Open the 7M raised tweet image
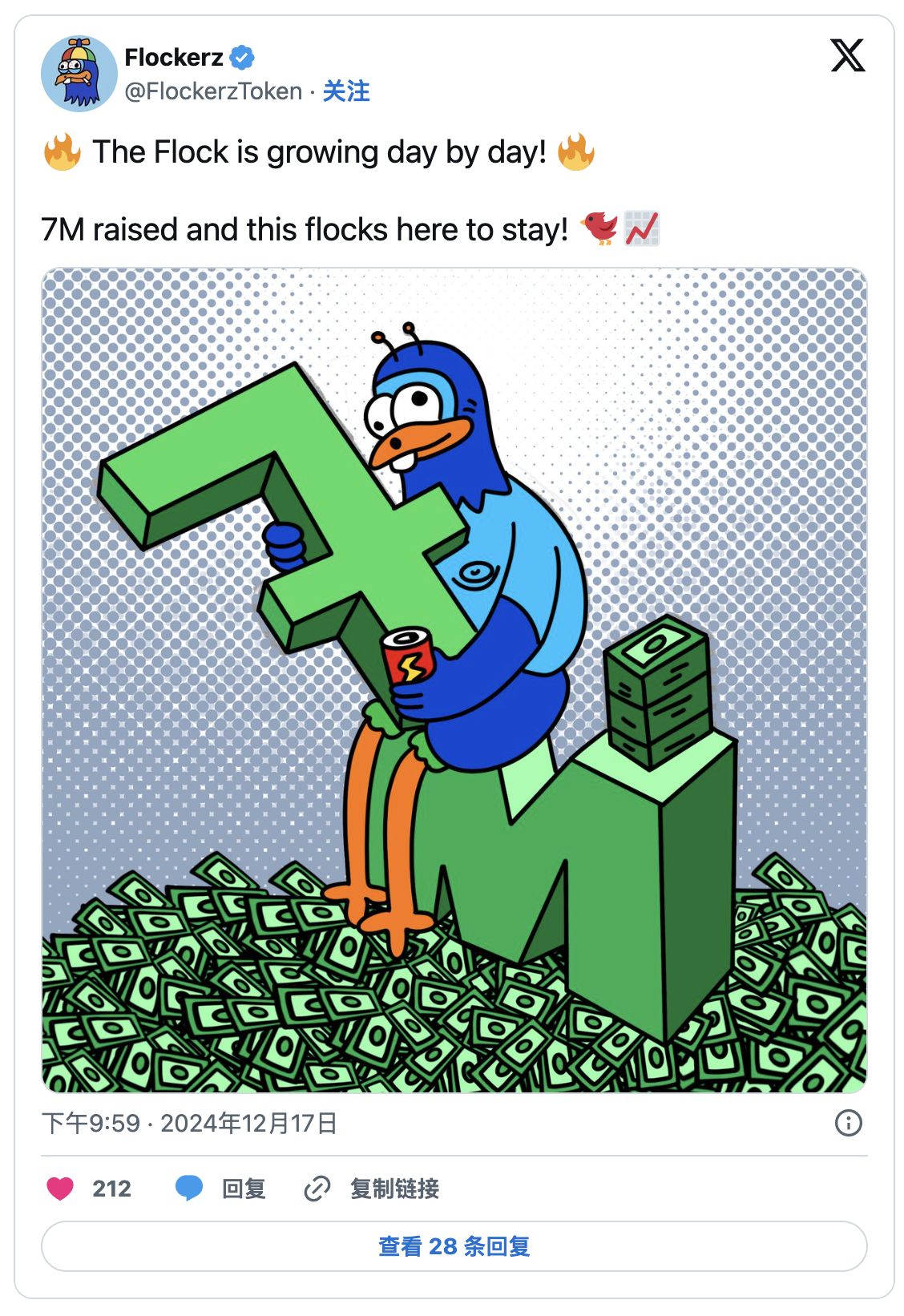The width and height of the screenshot is (904, 1316). 454,680
